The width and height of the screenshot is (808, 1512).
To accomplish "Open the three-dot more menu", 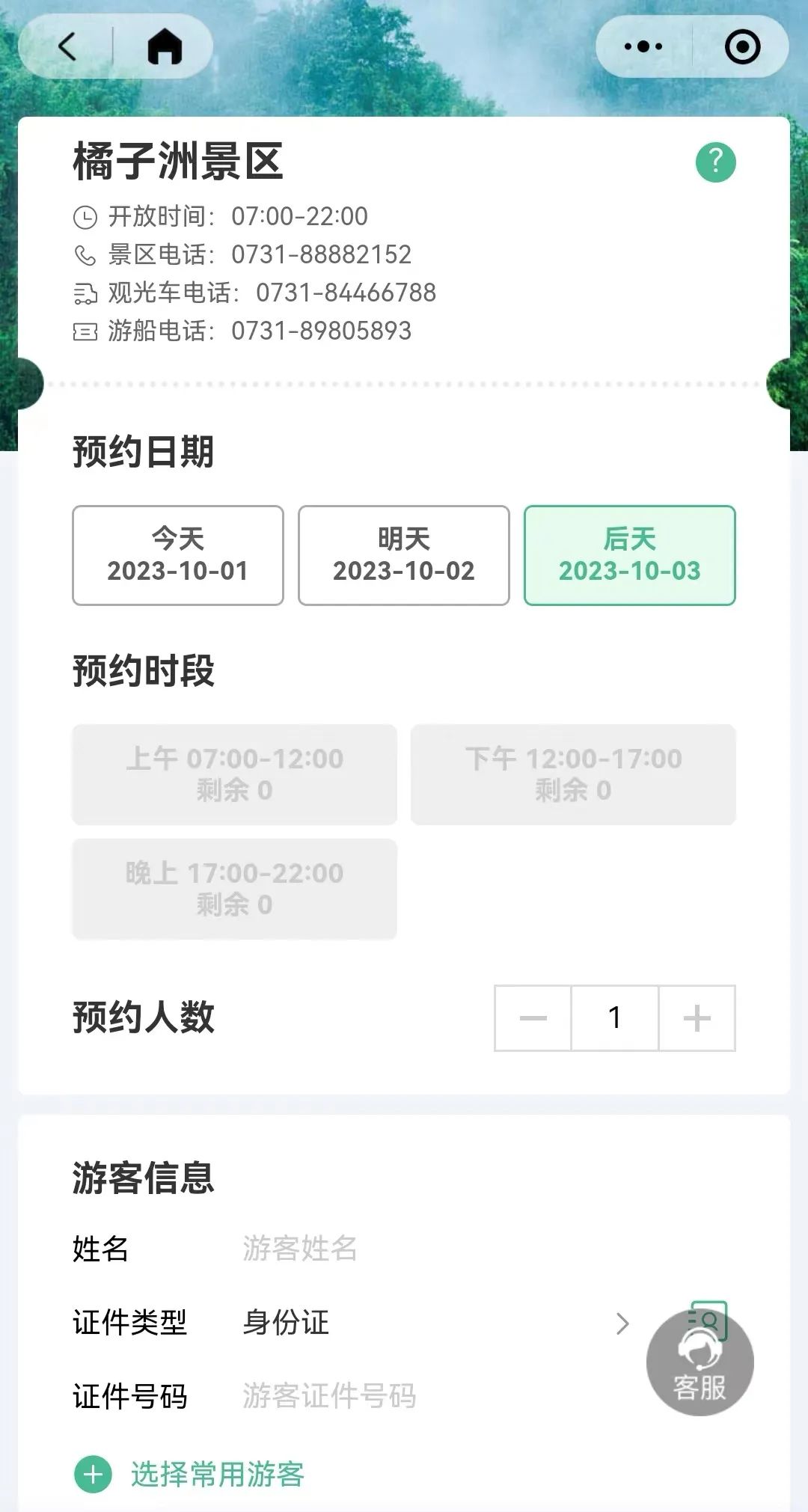I will tap(643, 46).
